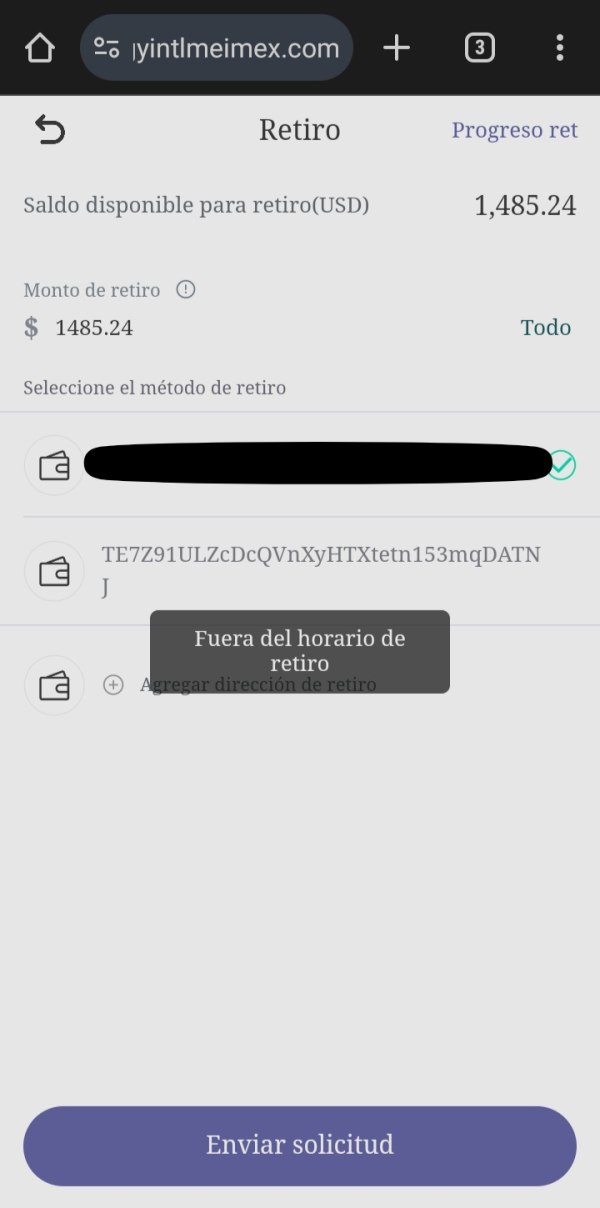
Task: Select Todo to withdraw the full balance
Action: point(545,328)
